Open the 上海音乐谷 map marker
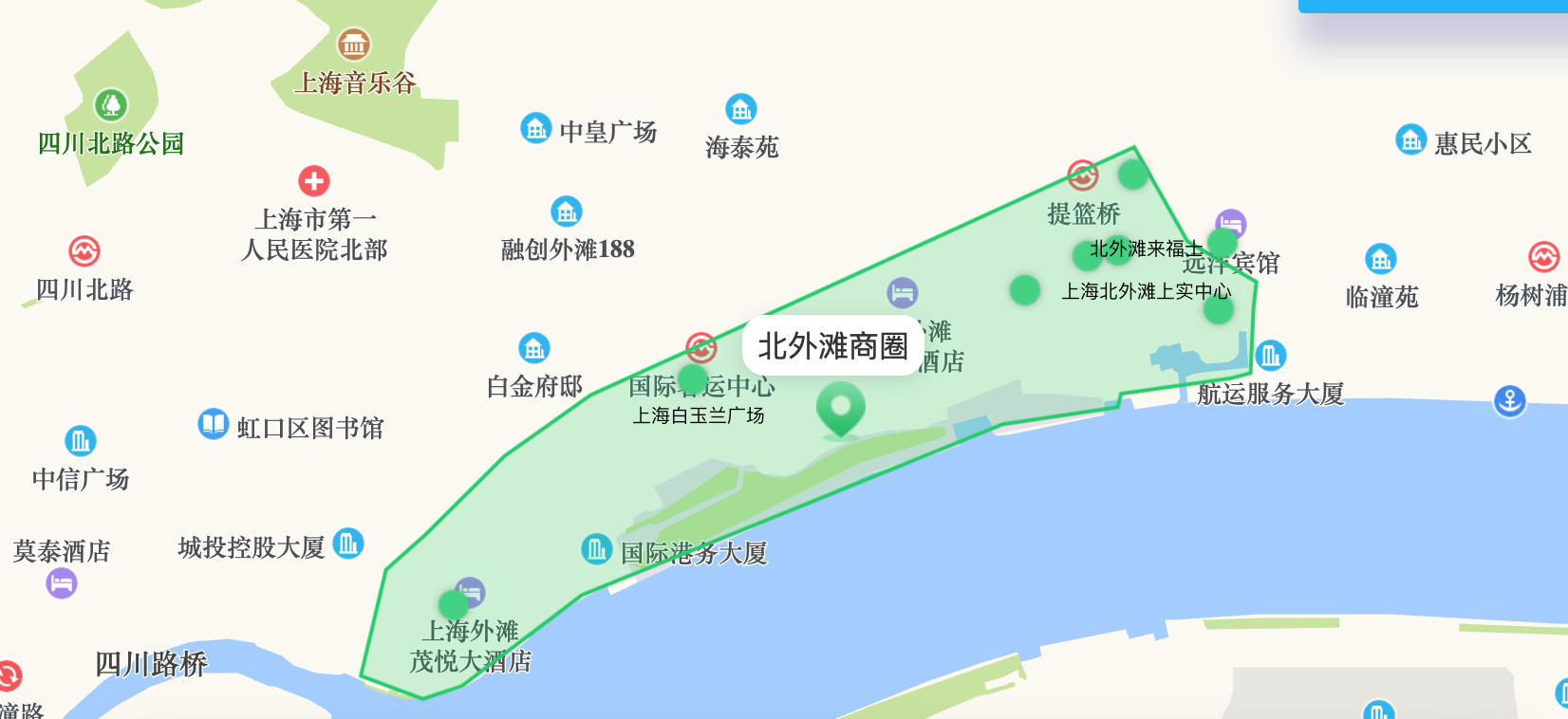The height and width of the screenshot is (719, 1568). 354,44
